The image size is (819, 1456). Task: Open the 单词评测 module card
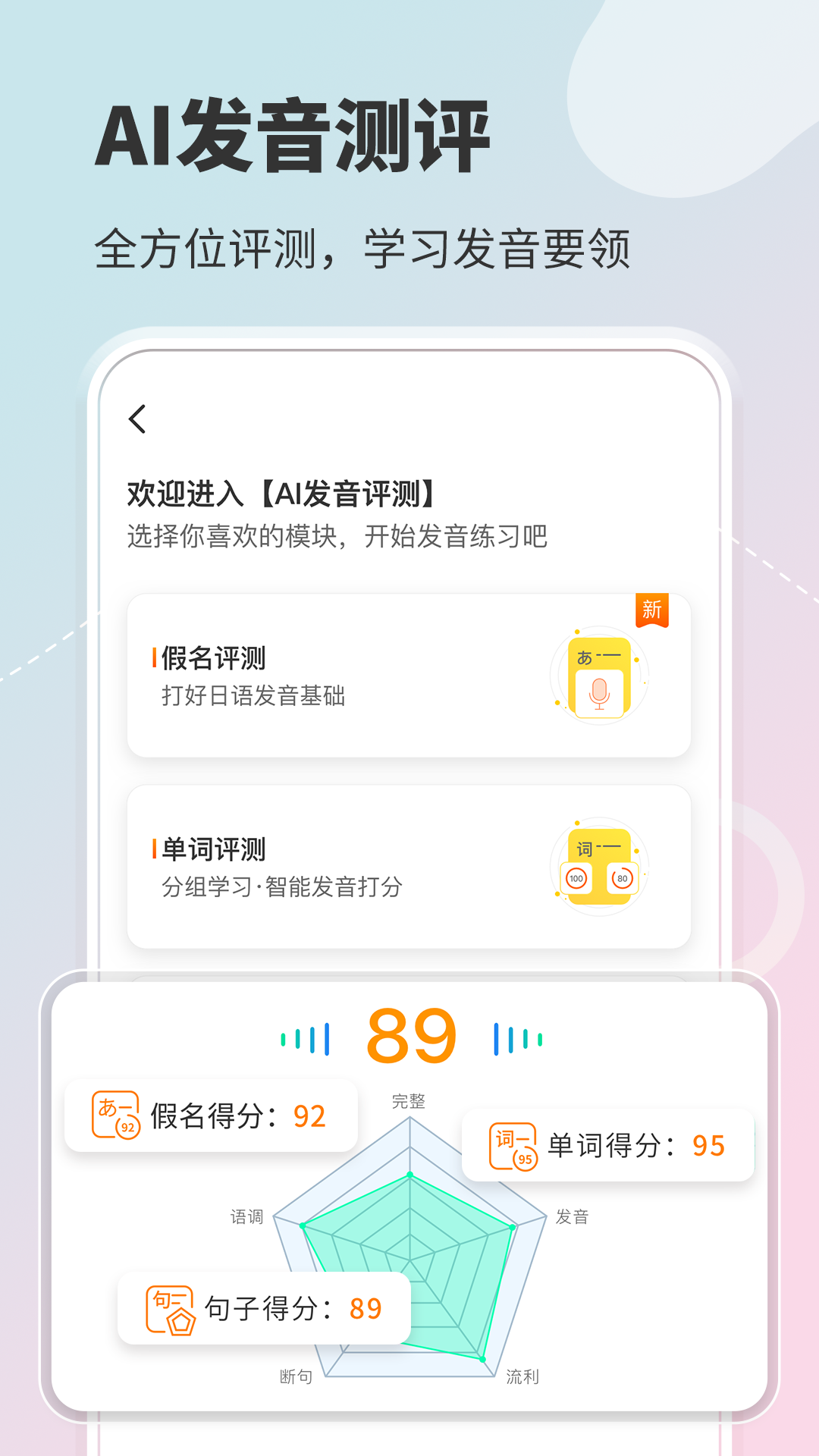[409, 866]
